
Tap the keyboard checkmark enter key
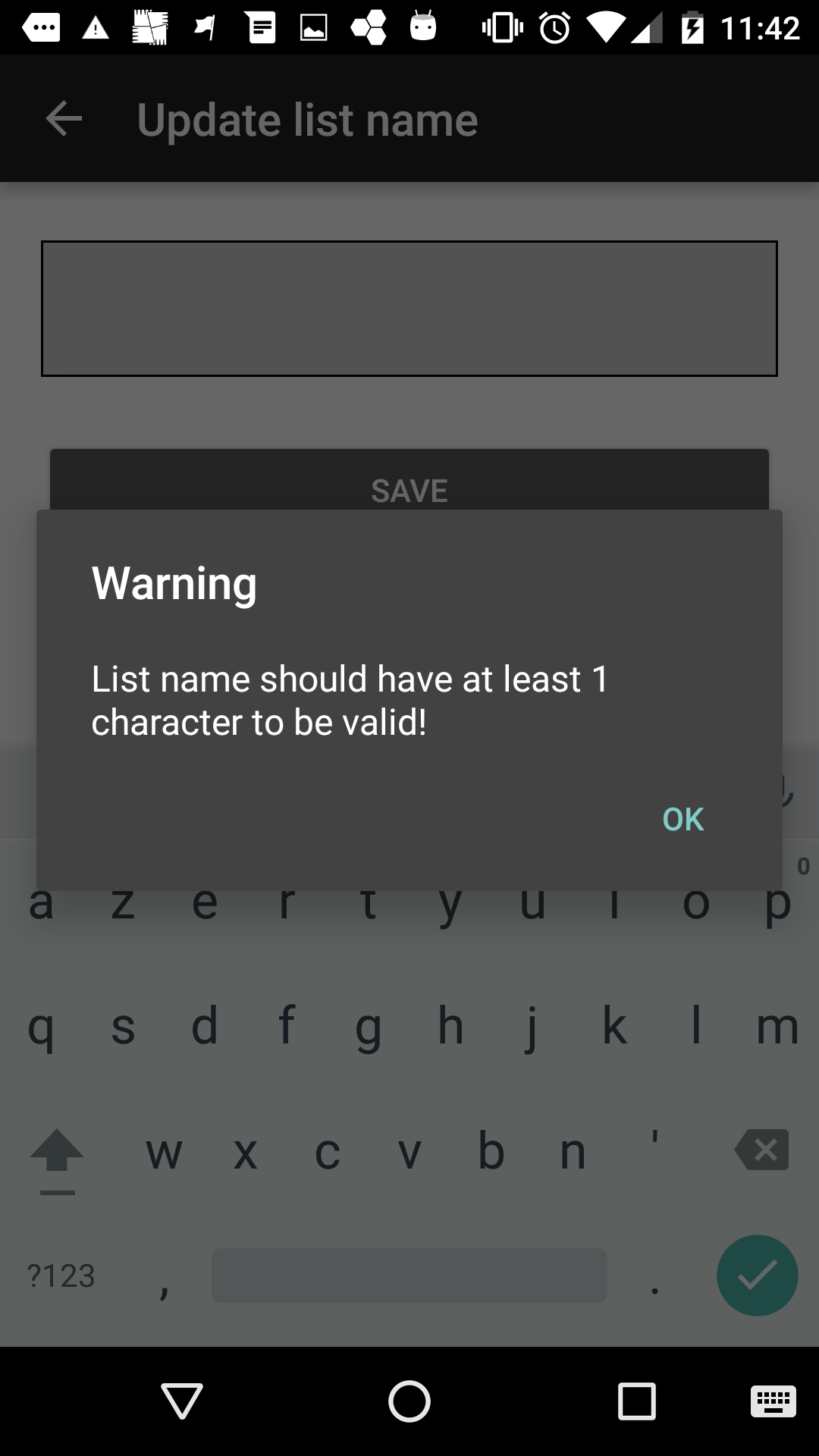(757, 1276)
